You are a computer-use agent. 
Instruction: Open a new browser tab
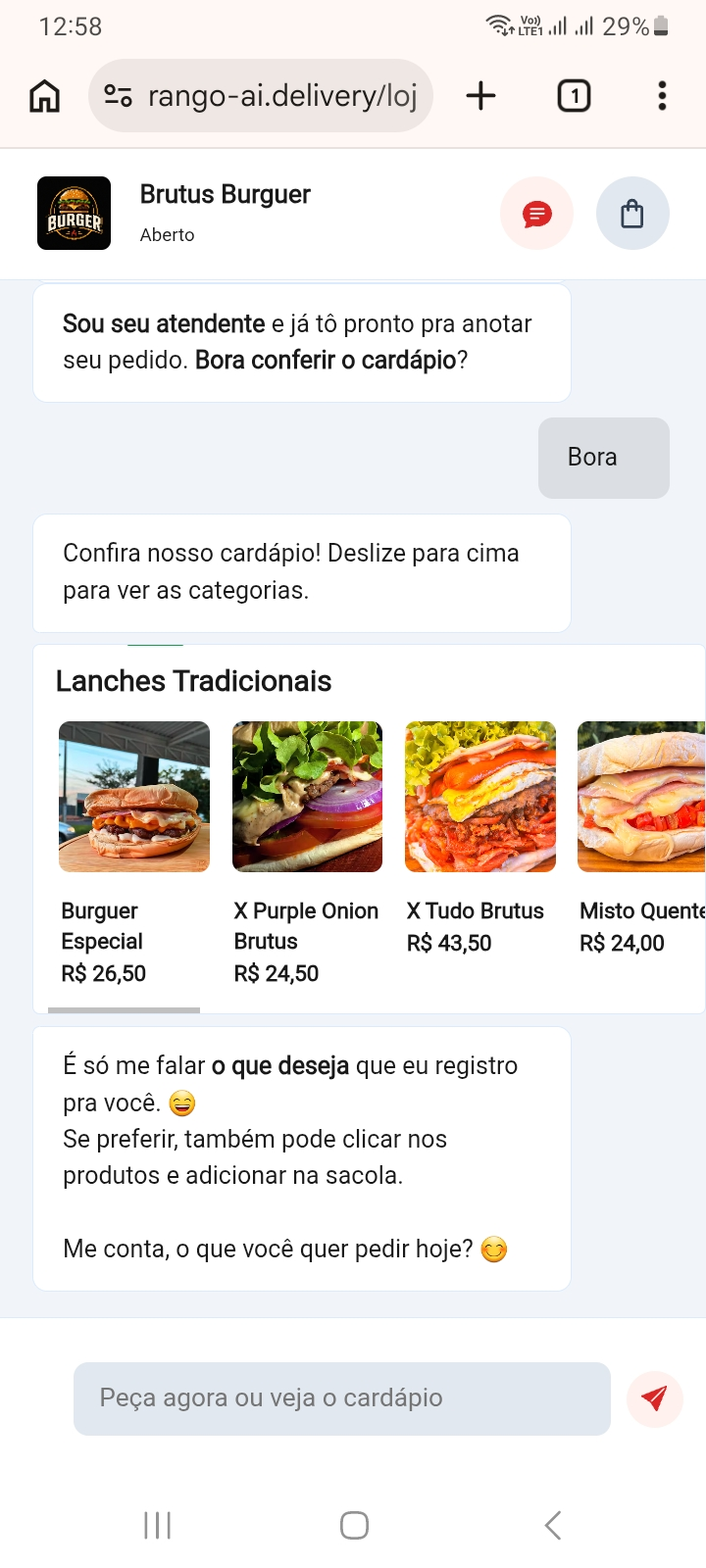480,95
